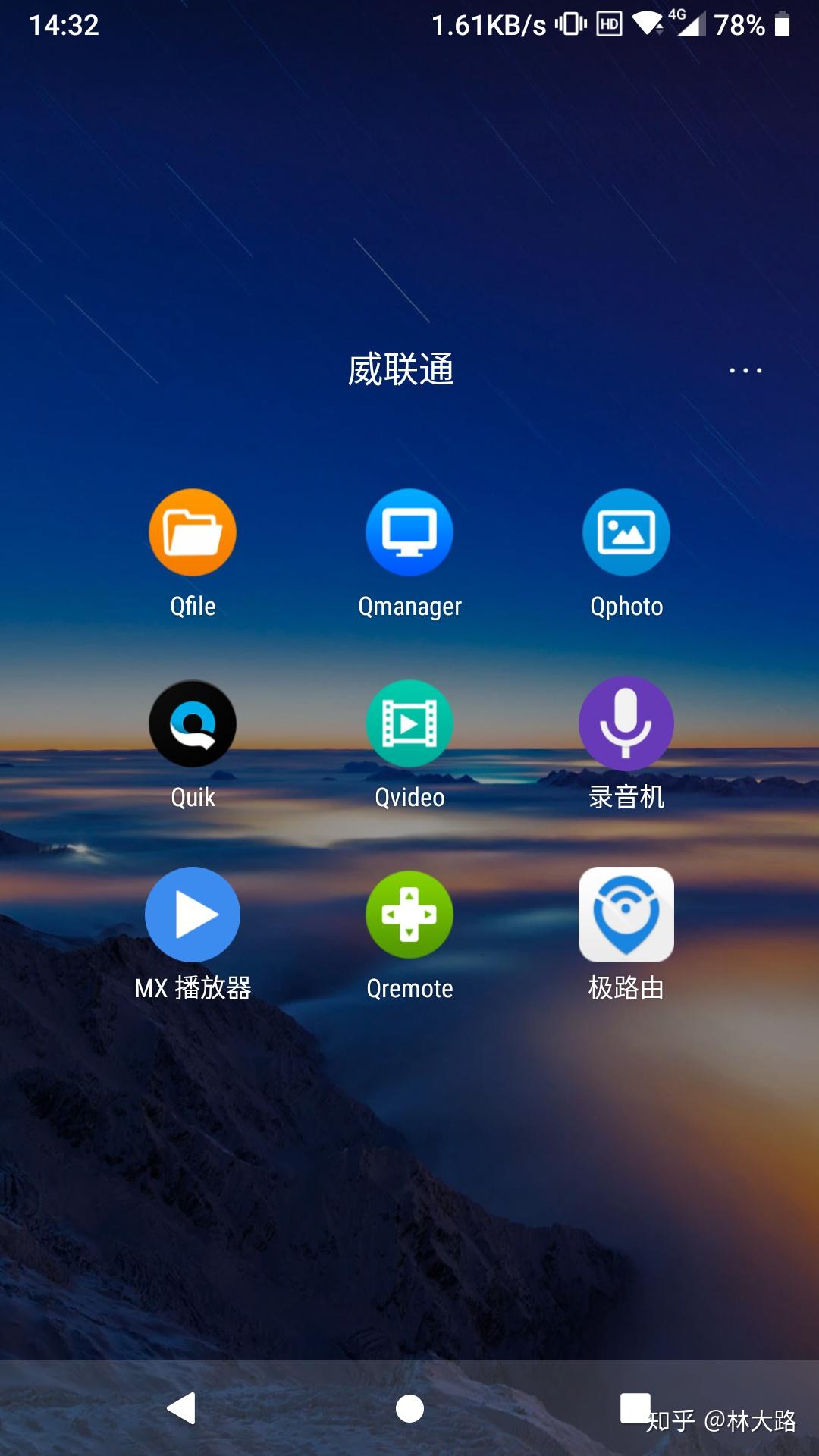Open the Qfile app
The image size is (819, 1456).
coord(192,532)
